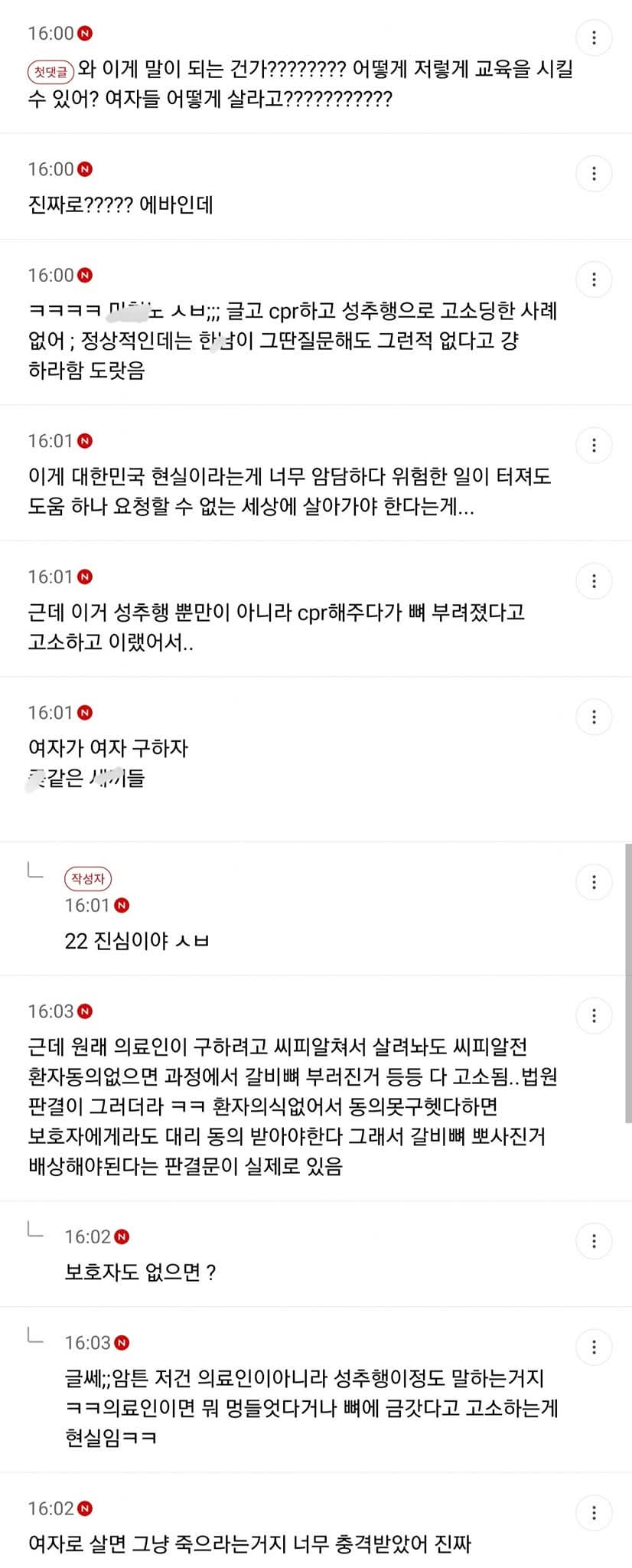
Task: Open options for the '여자가 여자 구하자' comment
Action: click(594, 717)
